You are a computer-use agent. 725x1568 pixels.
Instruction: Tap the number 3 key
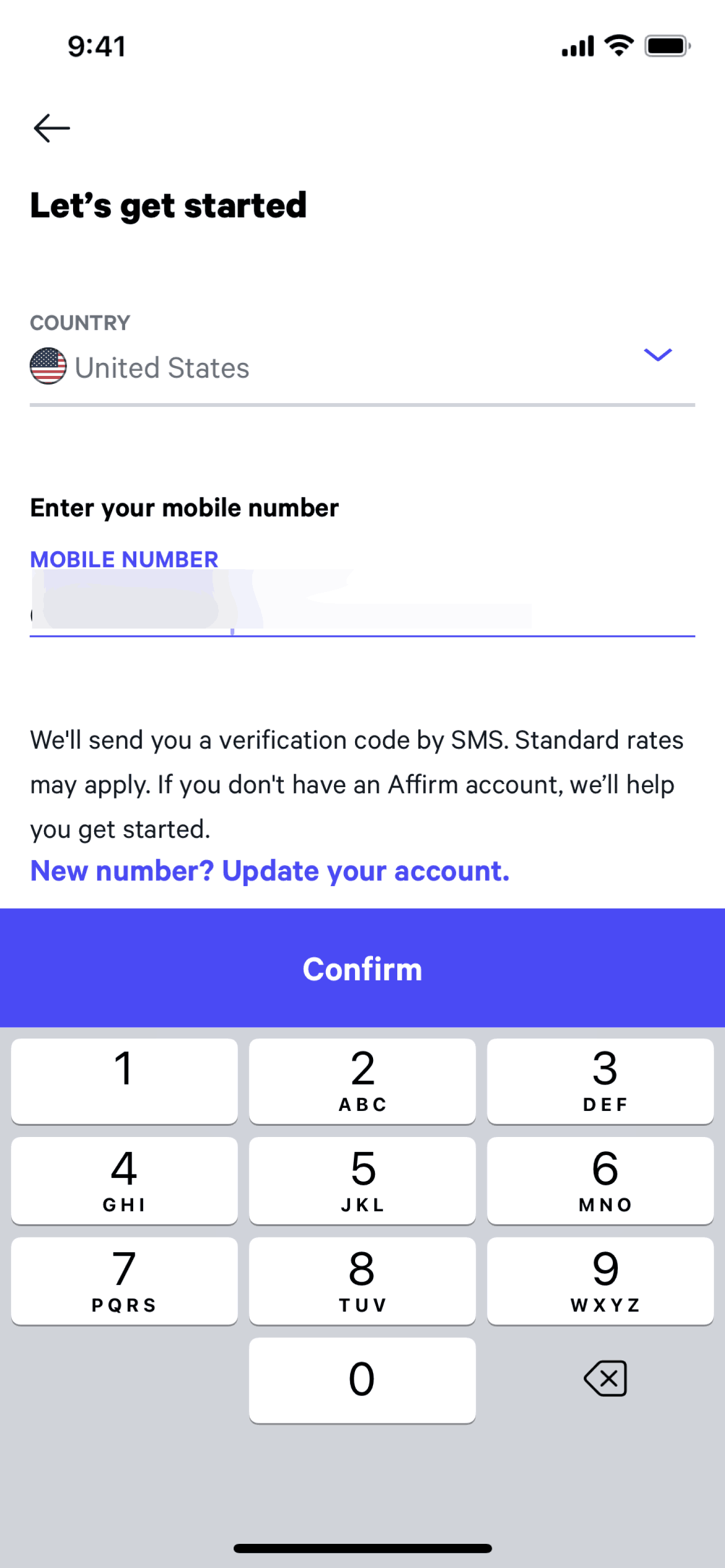[x=600, y=1081]
